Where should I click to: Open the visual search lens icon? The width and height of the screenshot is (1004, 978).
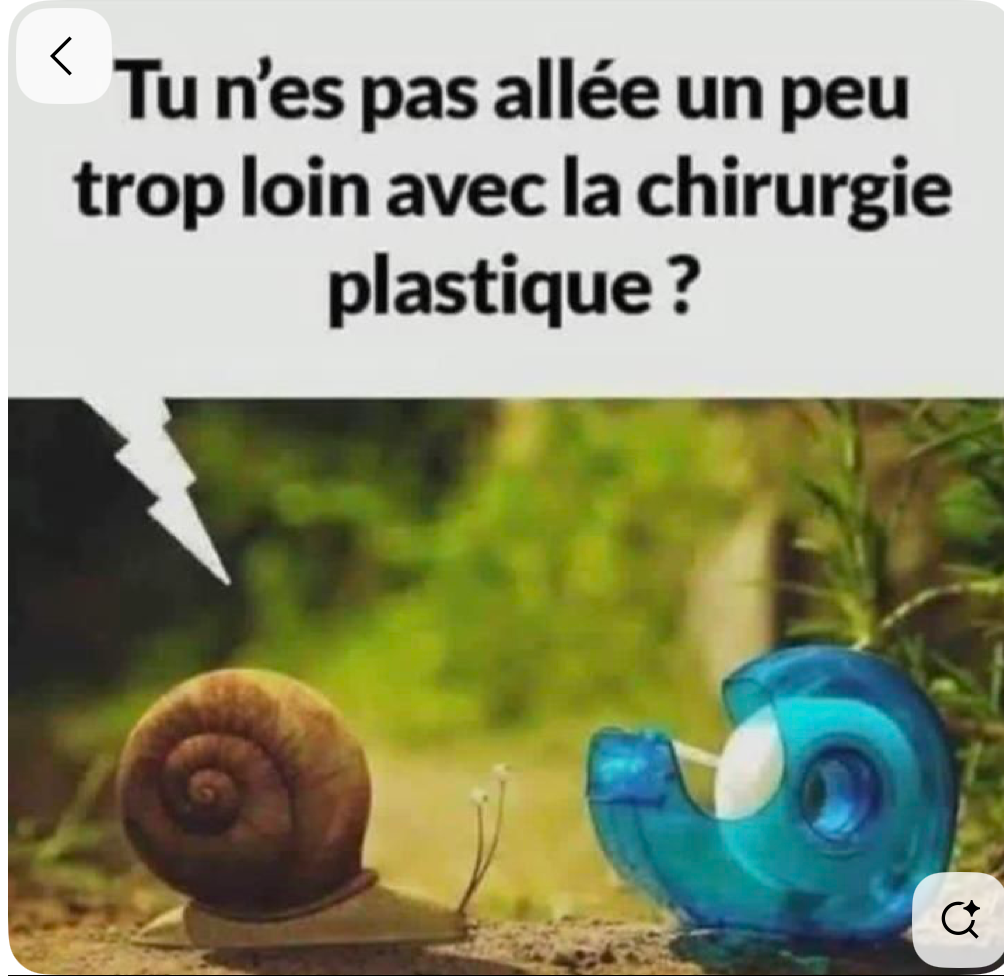pos(958,919)
